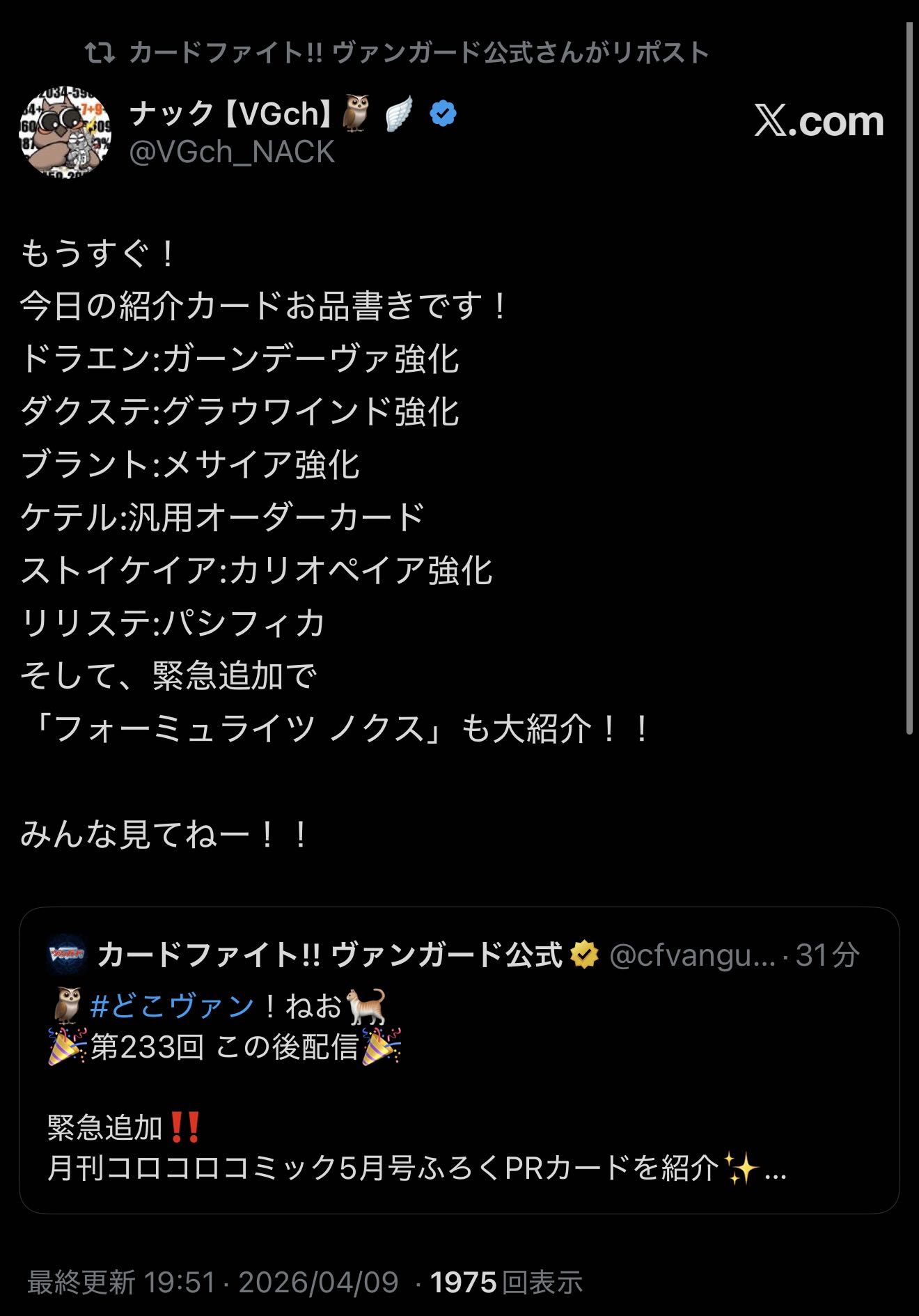The width and height of the screenshot is (919, 1316).
Task: Open ナック【VGch】 profile picture
Action: (x=65, y=132)
